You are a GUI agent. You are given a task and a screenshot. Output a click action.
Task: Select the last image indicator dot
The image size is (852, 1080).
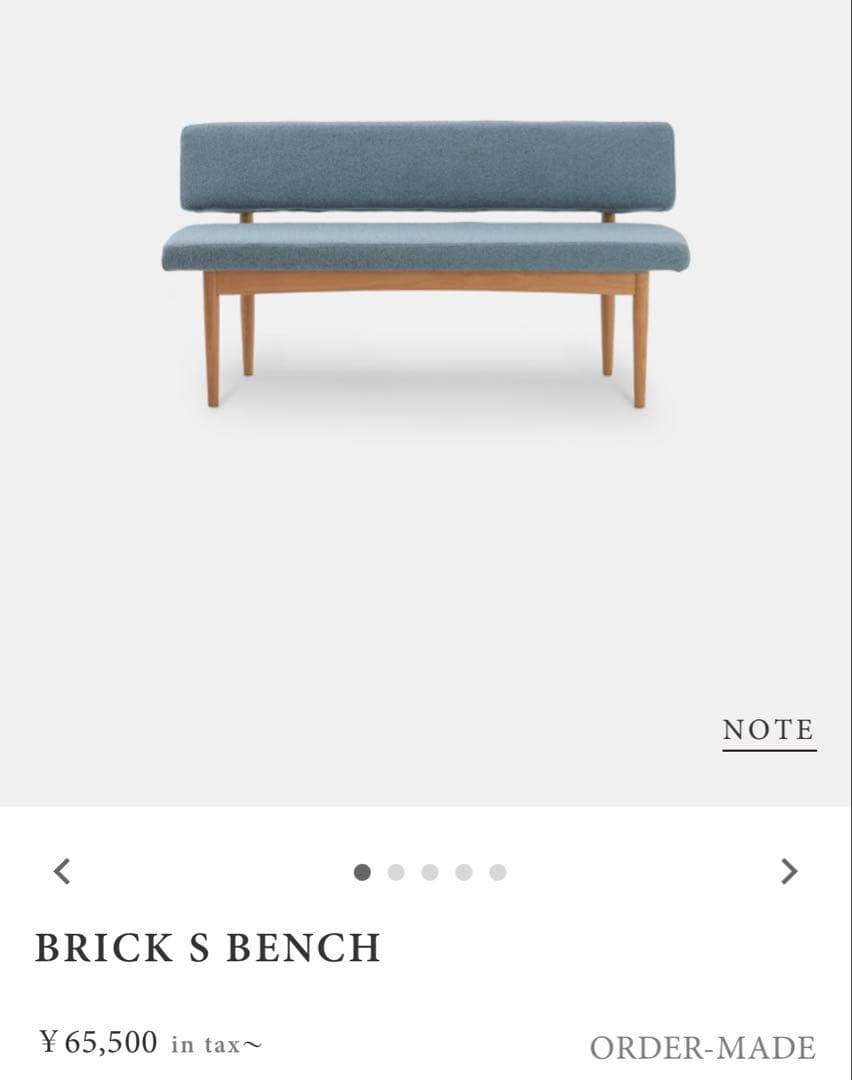pyautogui.click(x=498, y=872)
